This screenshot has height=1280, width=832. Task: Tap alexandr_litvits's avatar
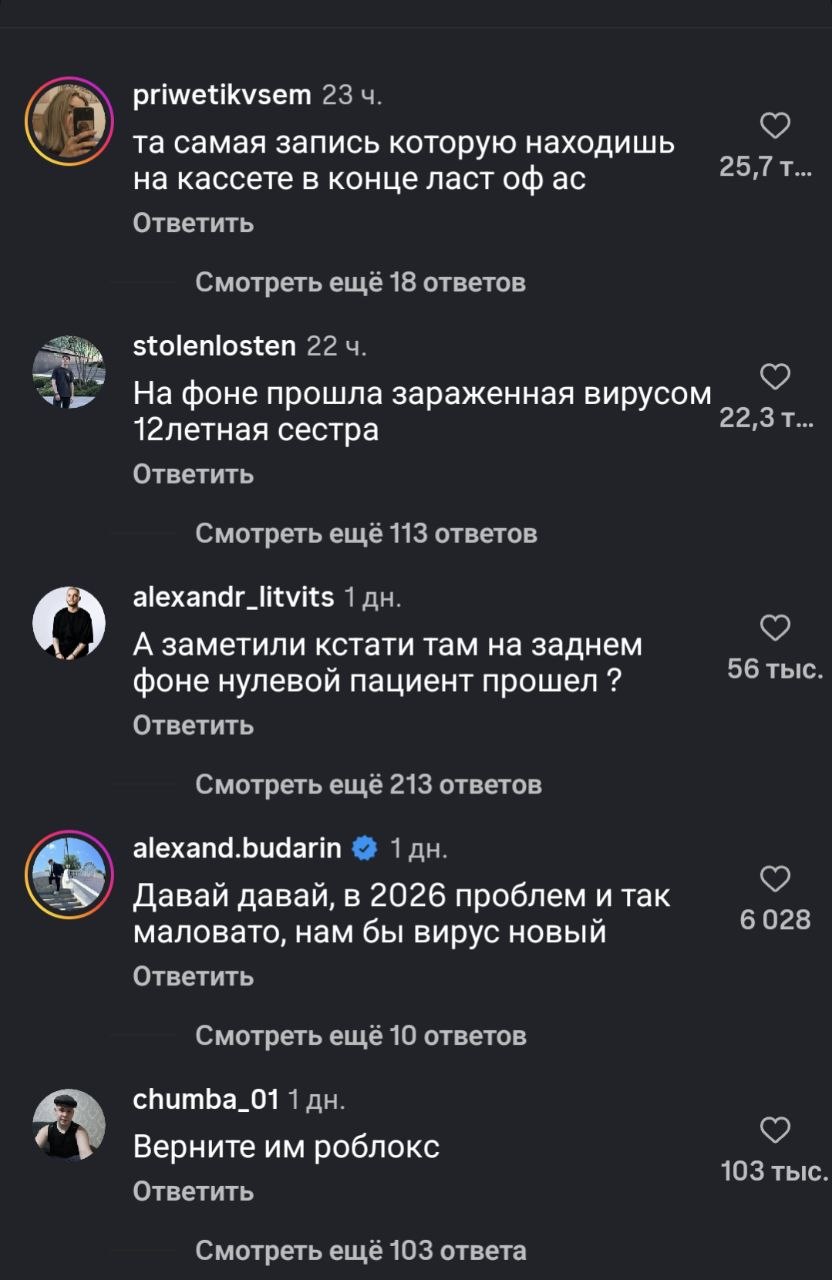69,623
